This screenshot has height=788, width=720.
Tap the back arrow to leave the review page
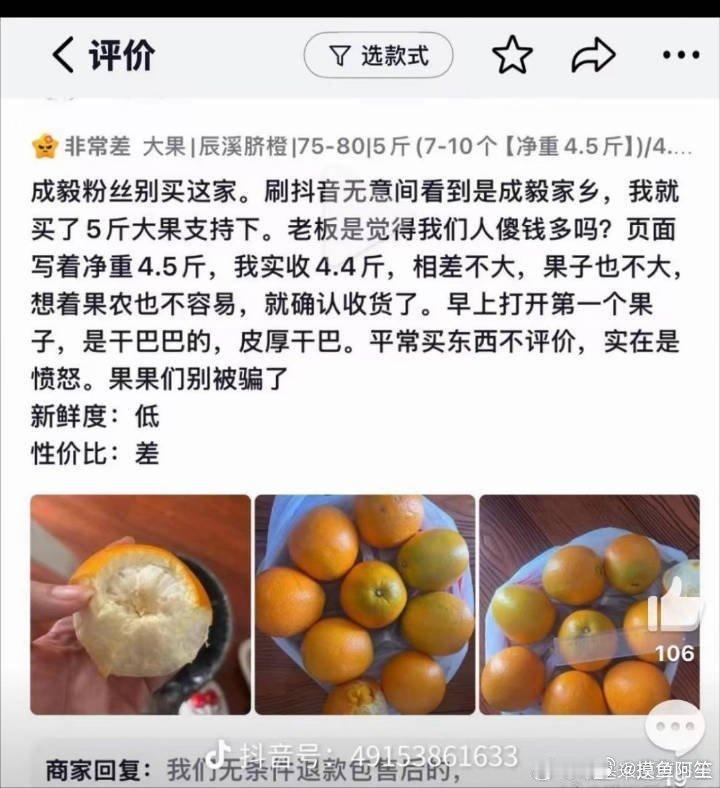pos(62,55)
